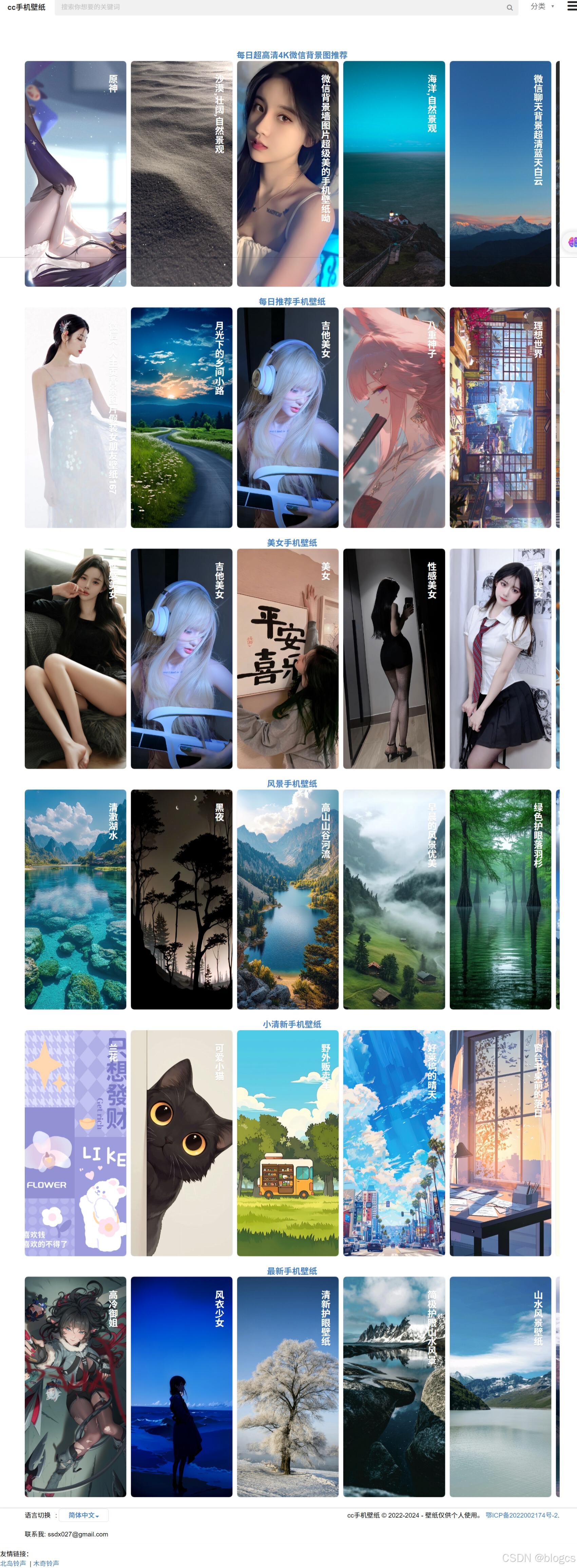Open the 清澈湖水 wallpaper
The width and height of the screenshot is (577, 1568).
click(x=75, y=900)
